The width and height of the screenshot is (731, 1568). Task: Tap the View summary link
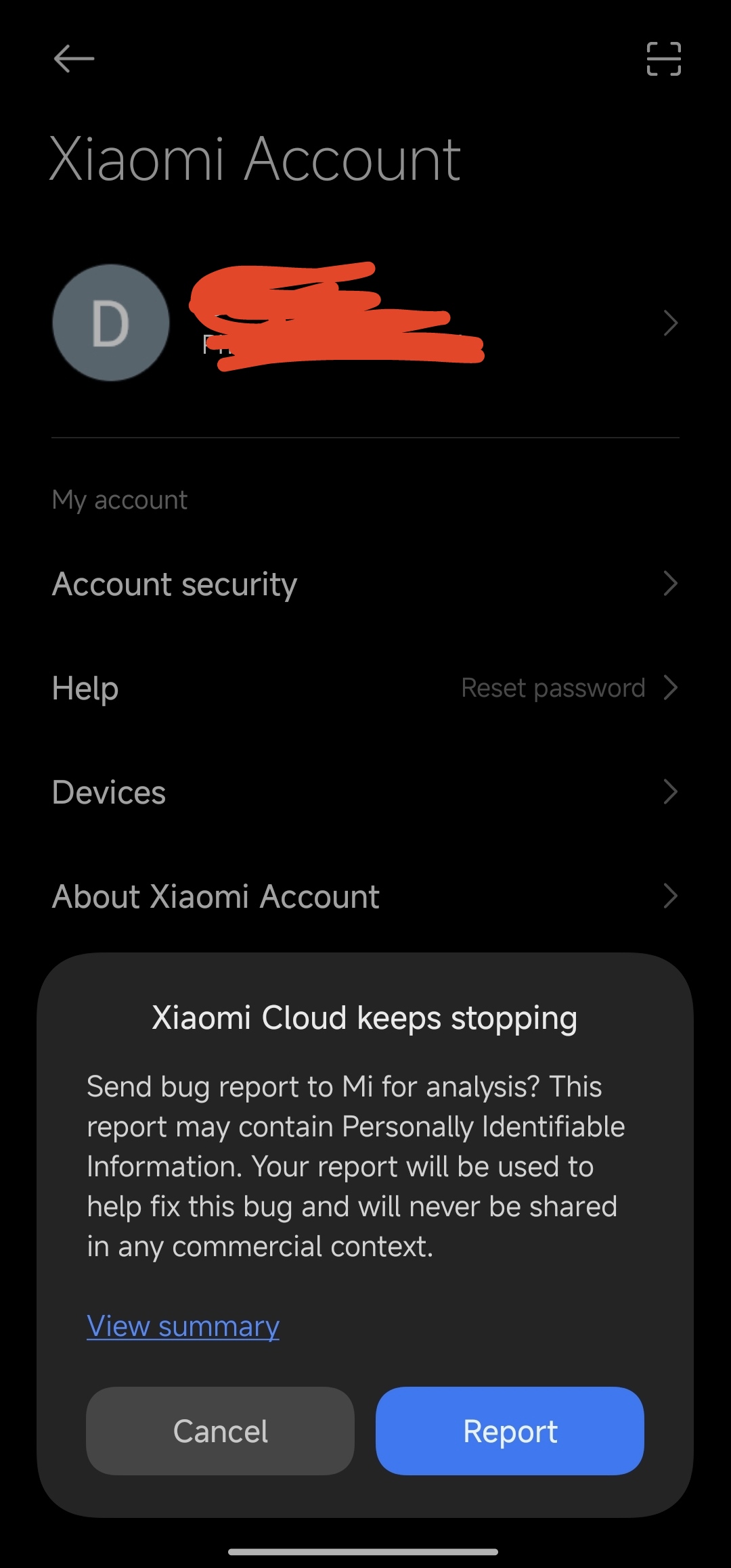(x=183, y=1326)
